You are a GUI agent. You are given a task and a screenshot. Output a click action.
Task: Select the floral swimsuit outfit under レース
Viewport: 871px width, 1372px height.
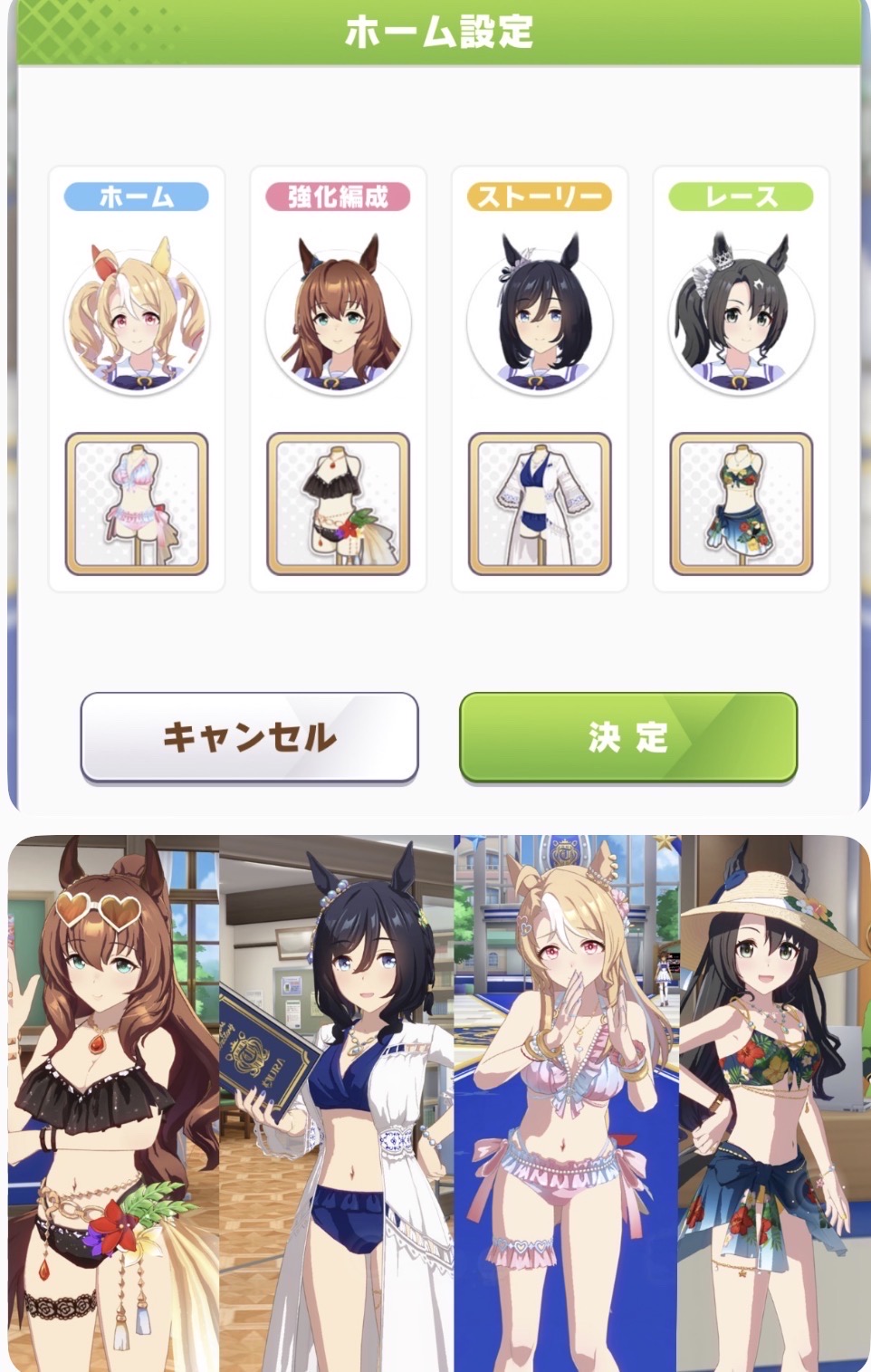(742, 504)
